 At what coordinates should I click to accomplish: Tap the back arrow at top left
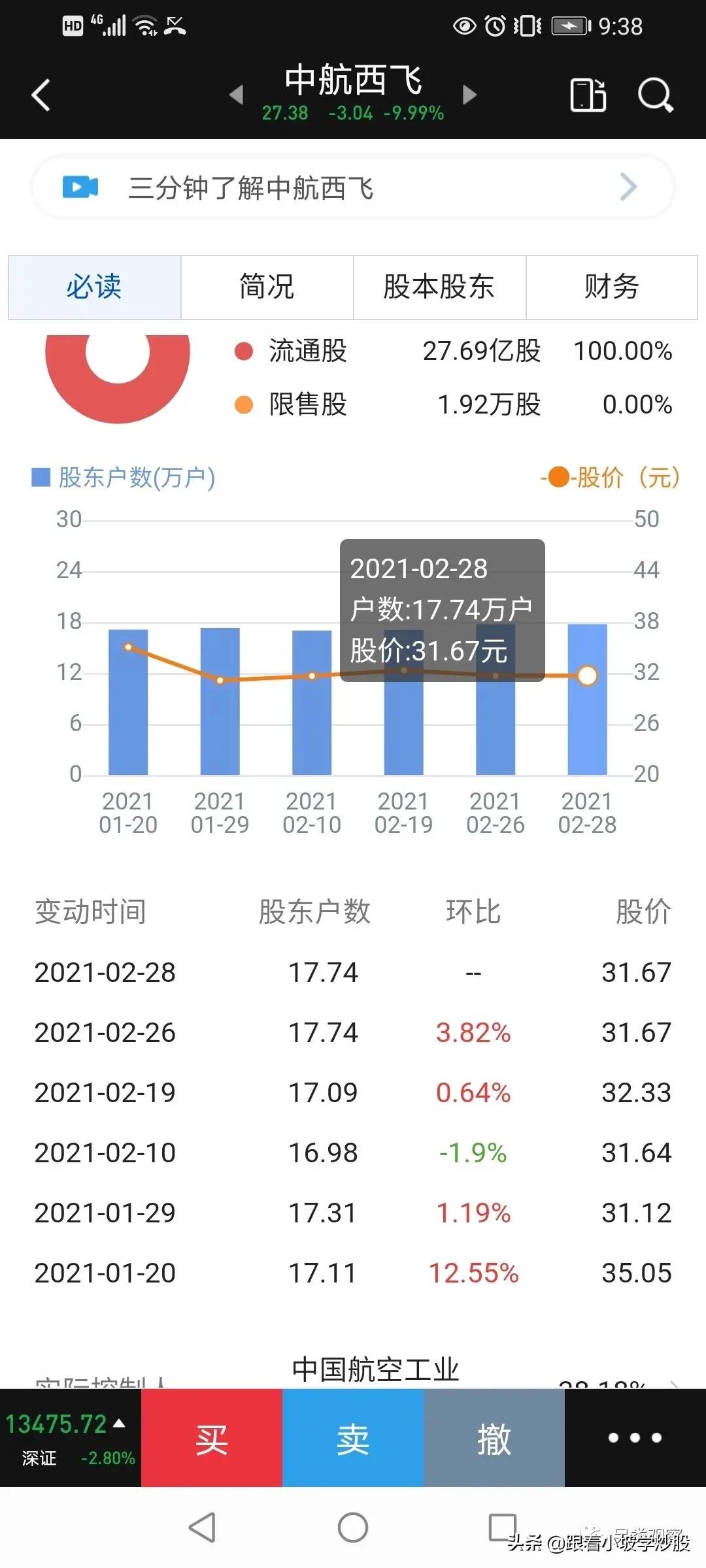(41, 95)
